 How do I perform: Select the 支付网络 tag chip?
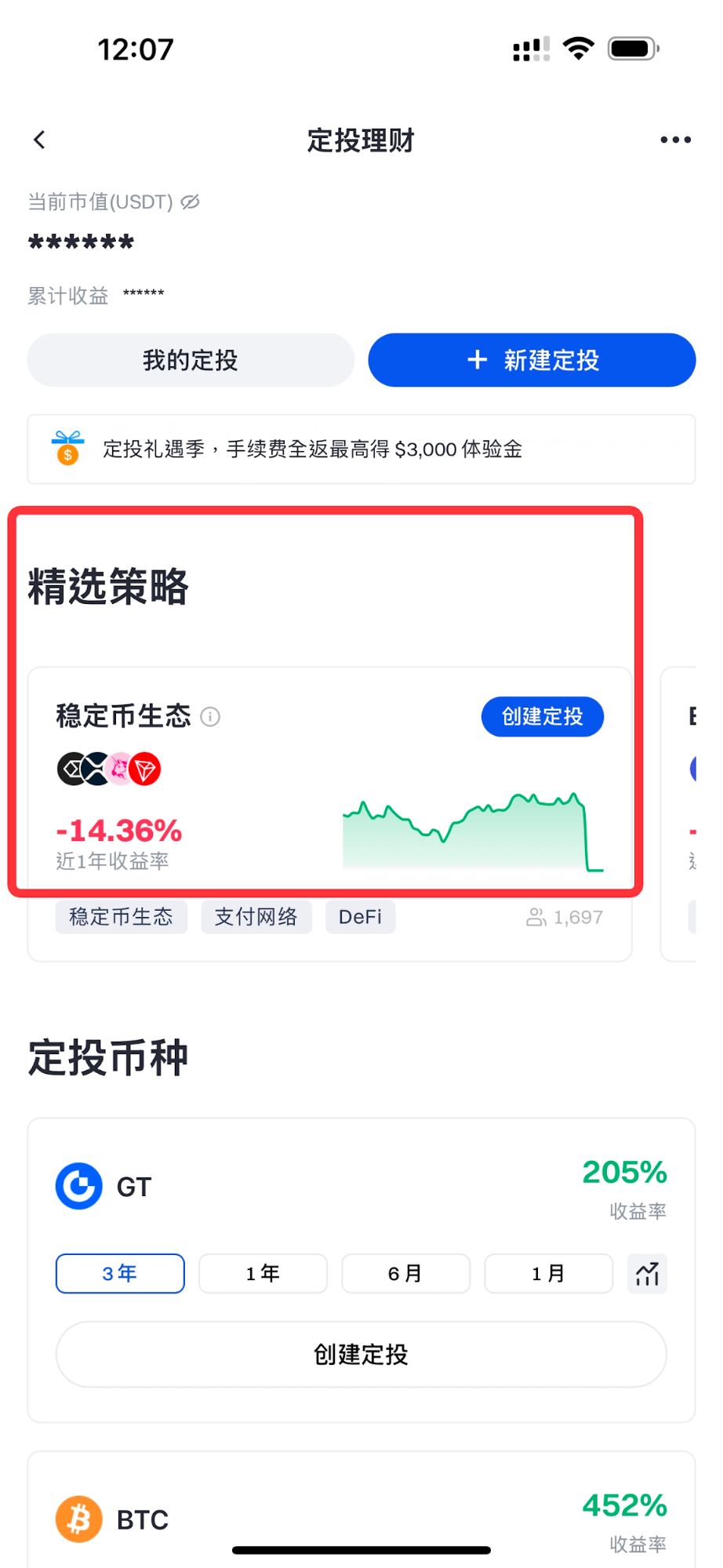256,917
